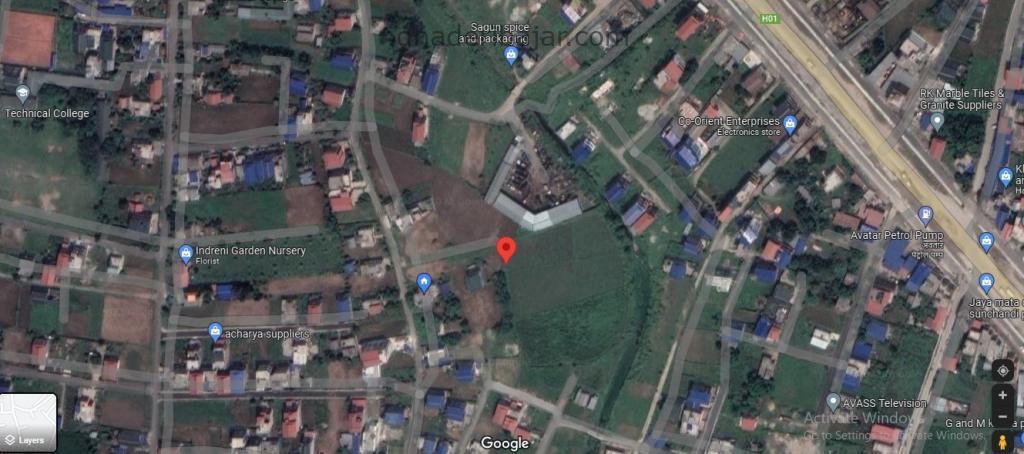Zoom in with the plus button
This screenshot has height=454, width=1024.
click(1003, 395)
